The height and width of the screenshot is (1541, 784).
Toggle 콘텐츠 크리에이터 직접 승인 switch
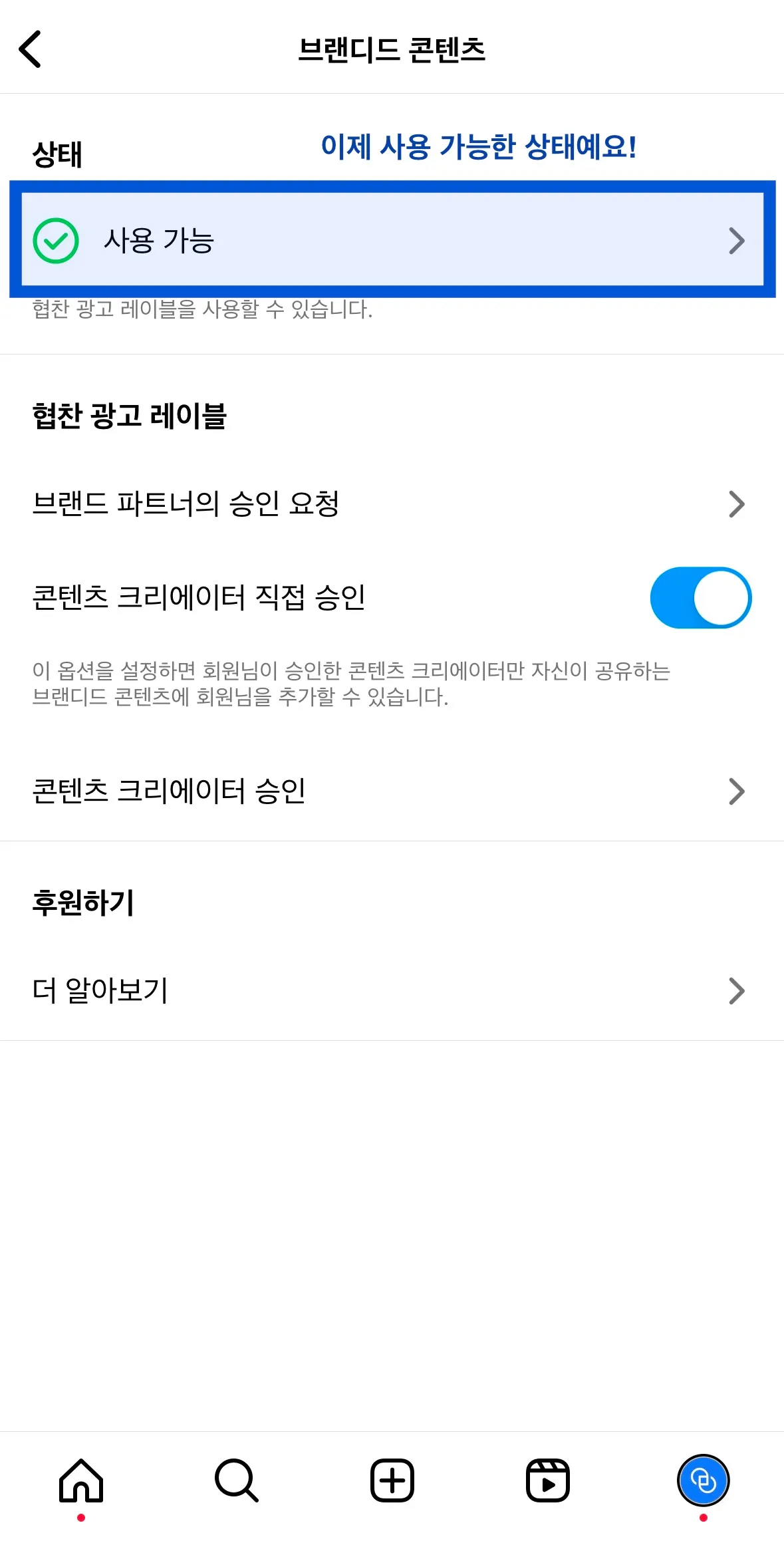(700, 597)
